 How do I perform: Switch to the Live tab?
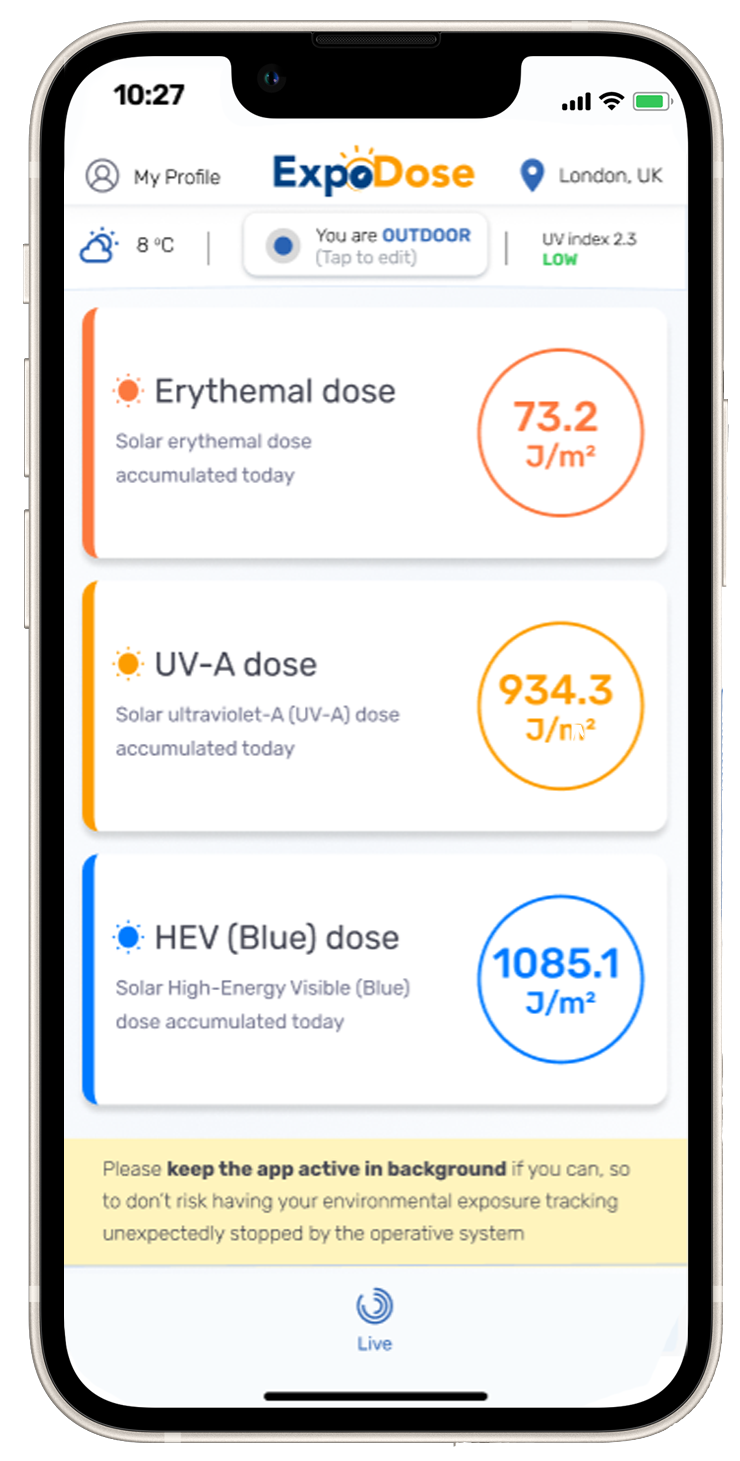click(x=374, y=1320)
